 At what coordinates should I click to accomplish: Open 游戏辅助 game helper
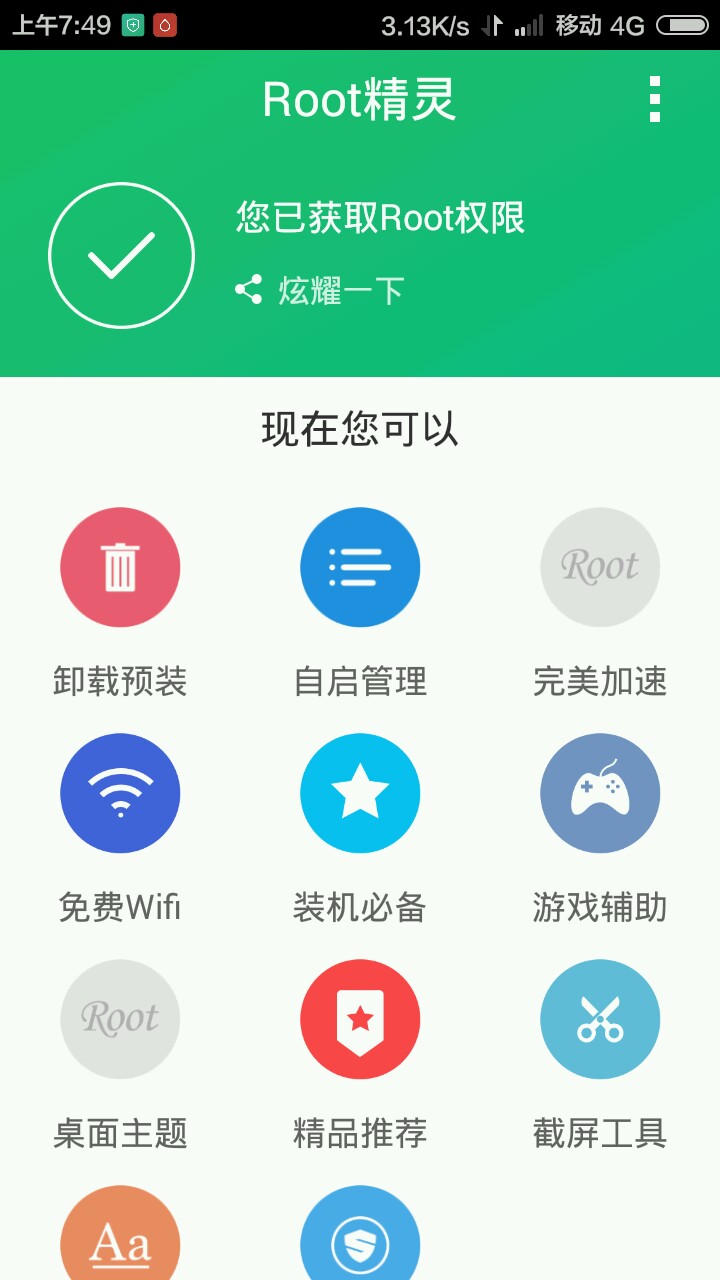pos(600,793)
